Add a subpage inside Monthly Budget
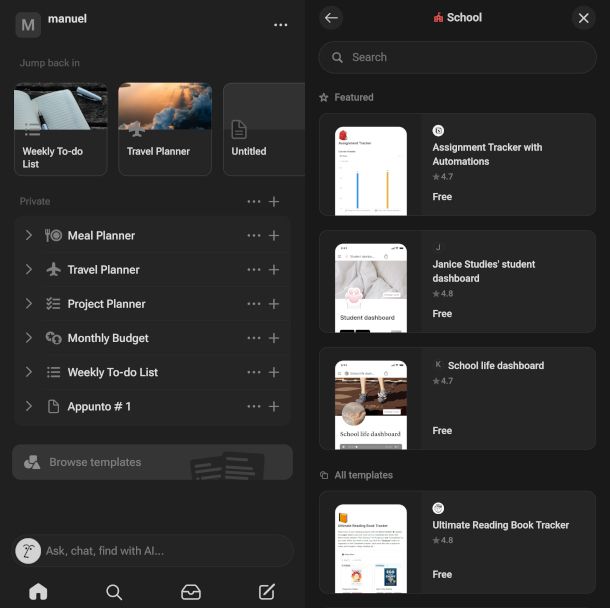 click(x=274, y=338)
